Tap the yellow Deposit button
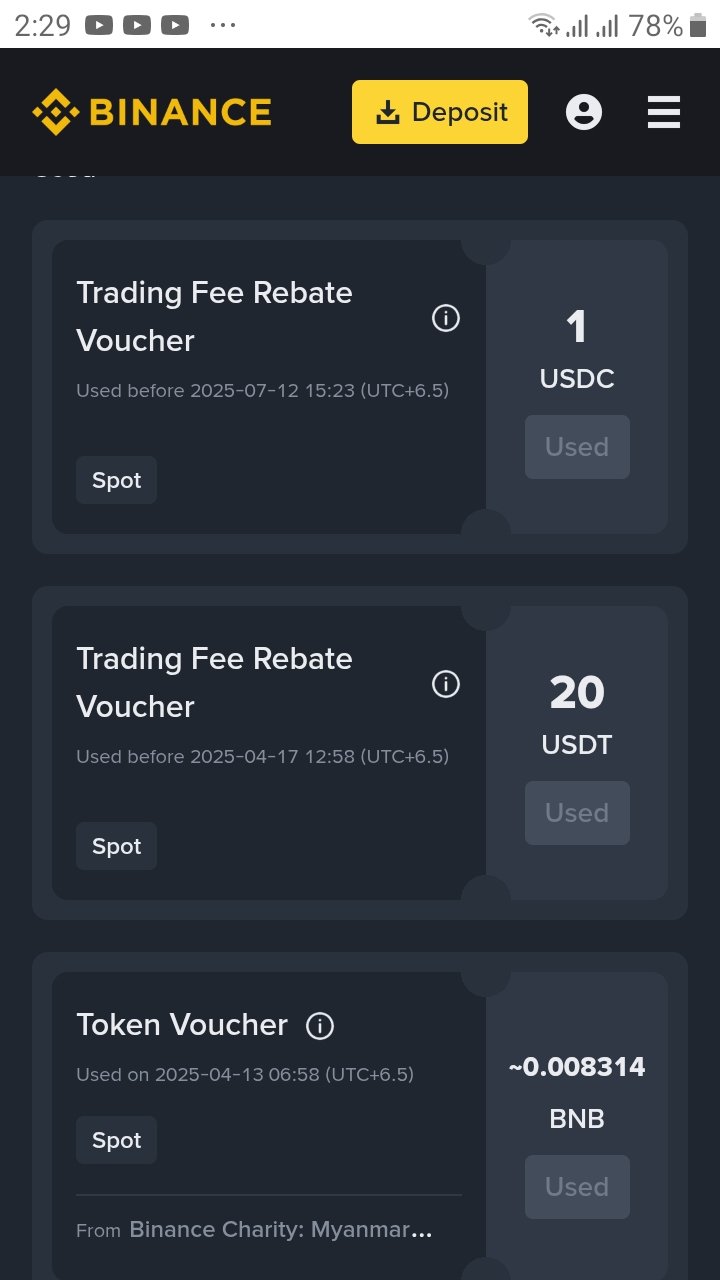 (440, 112)
